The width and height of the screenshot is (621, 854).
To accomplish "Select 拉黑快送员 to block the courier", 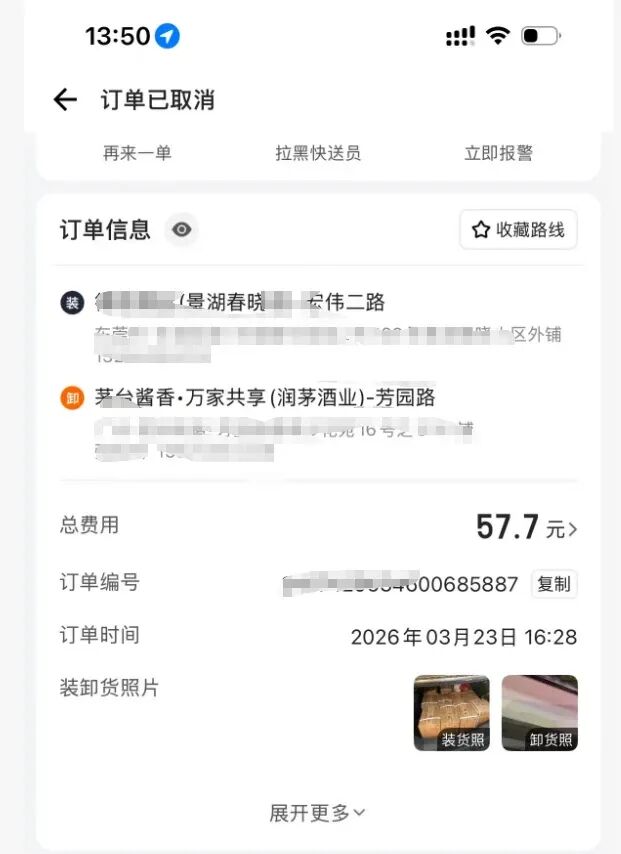I will point(318,153).
